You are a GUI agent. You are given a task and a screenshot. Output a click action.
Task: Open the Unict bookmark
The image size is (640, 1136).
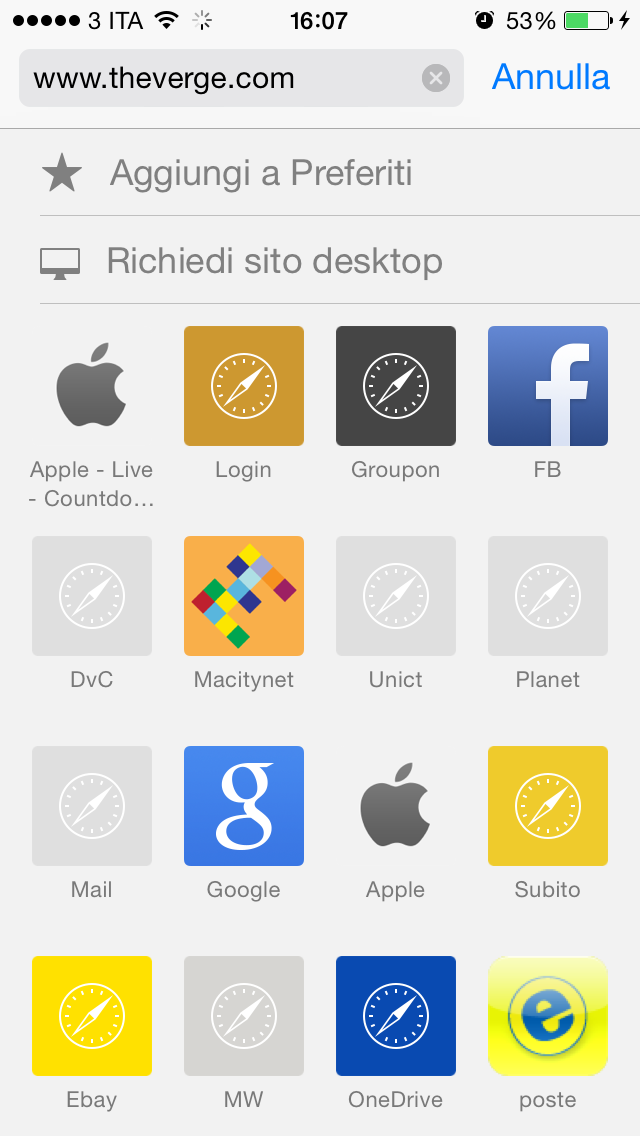pyautogui.click(x=396, y=596)
